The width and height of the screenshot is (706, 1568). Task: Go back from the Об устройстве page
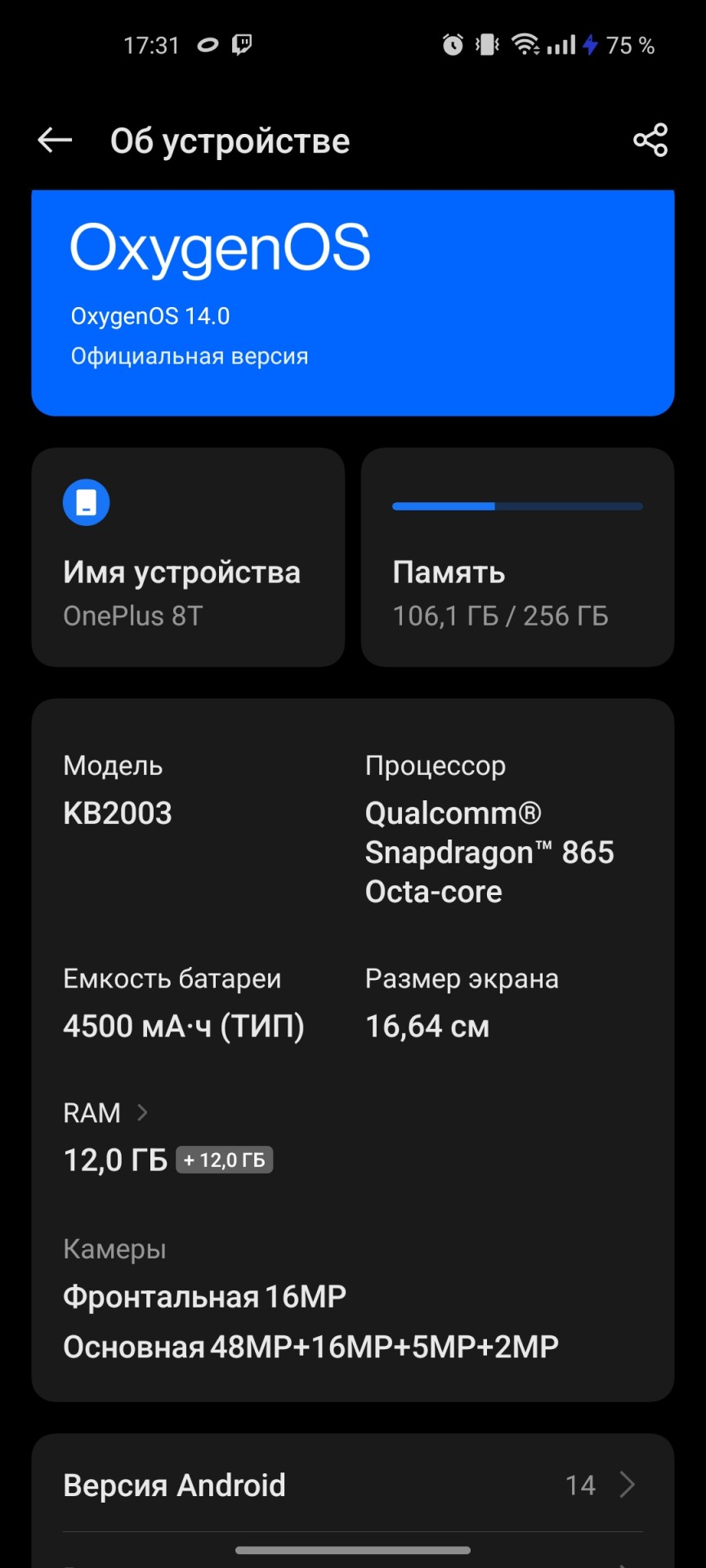click(55, 140)
